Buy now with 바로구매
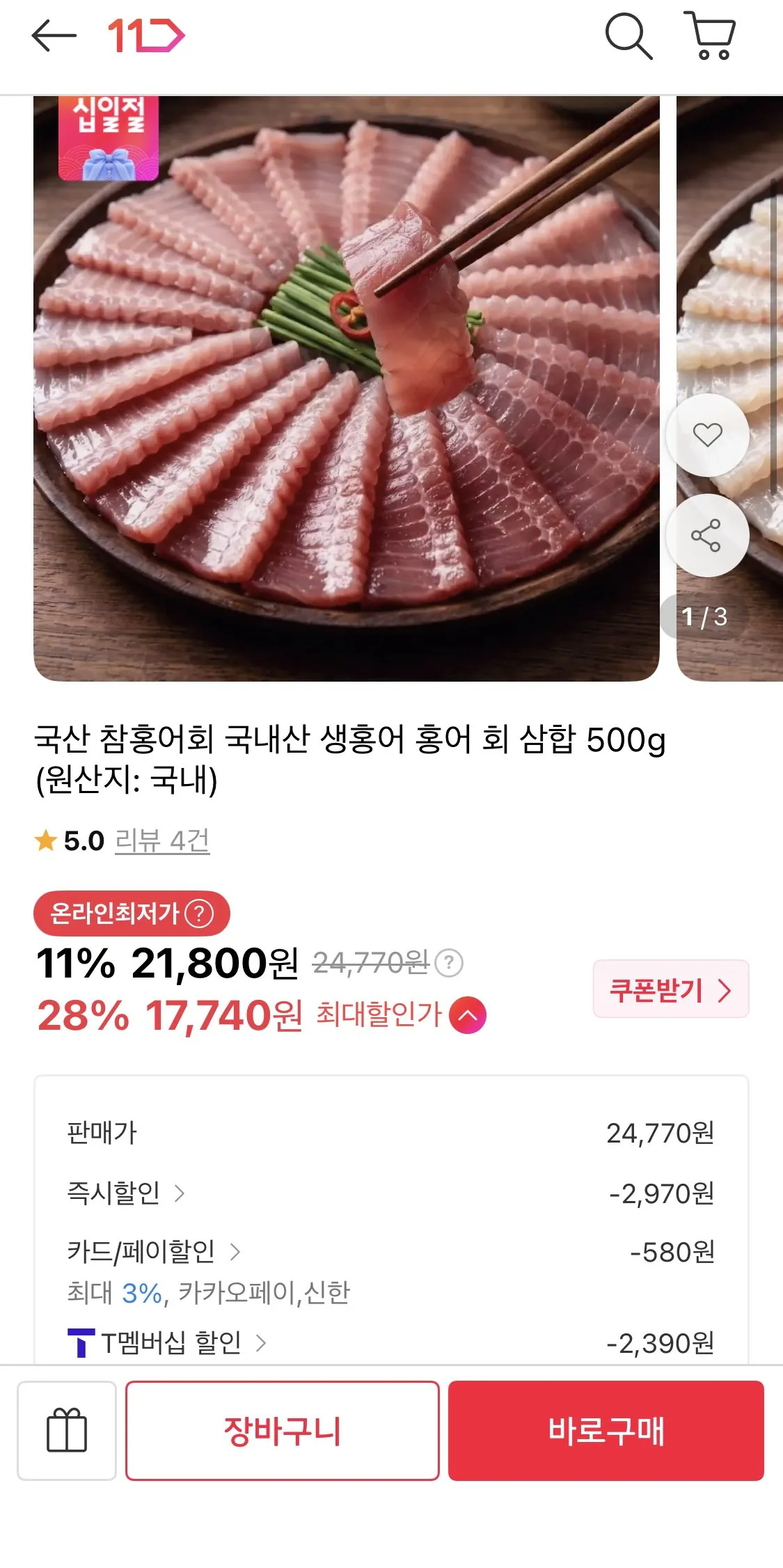Screen dimensions: 783x1568 point(606,1430)
